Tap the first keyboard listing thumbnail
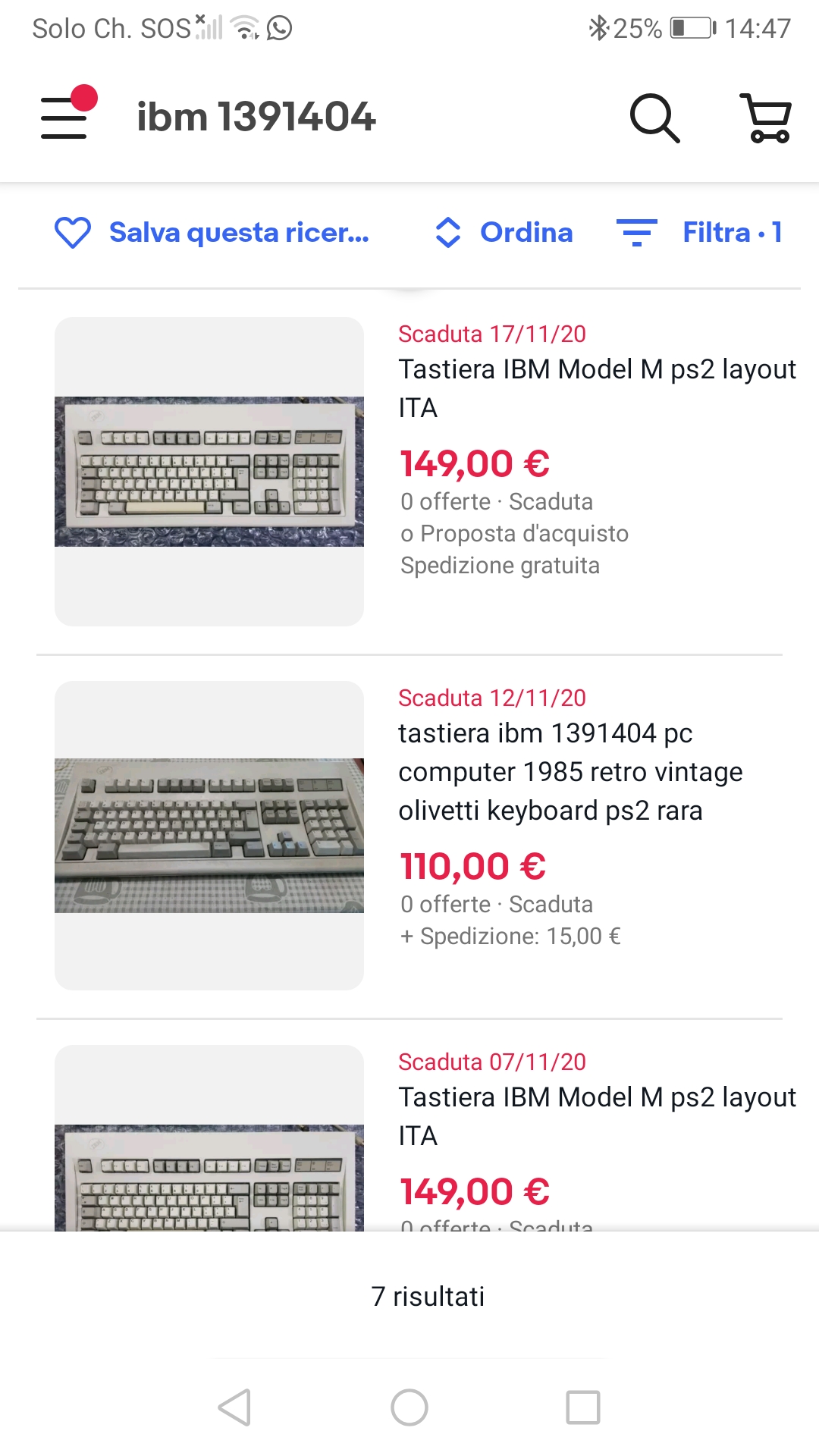 coord(209,468)
